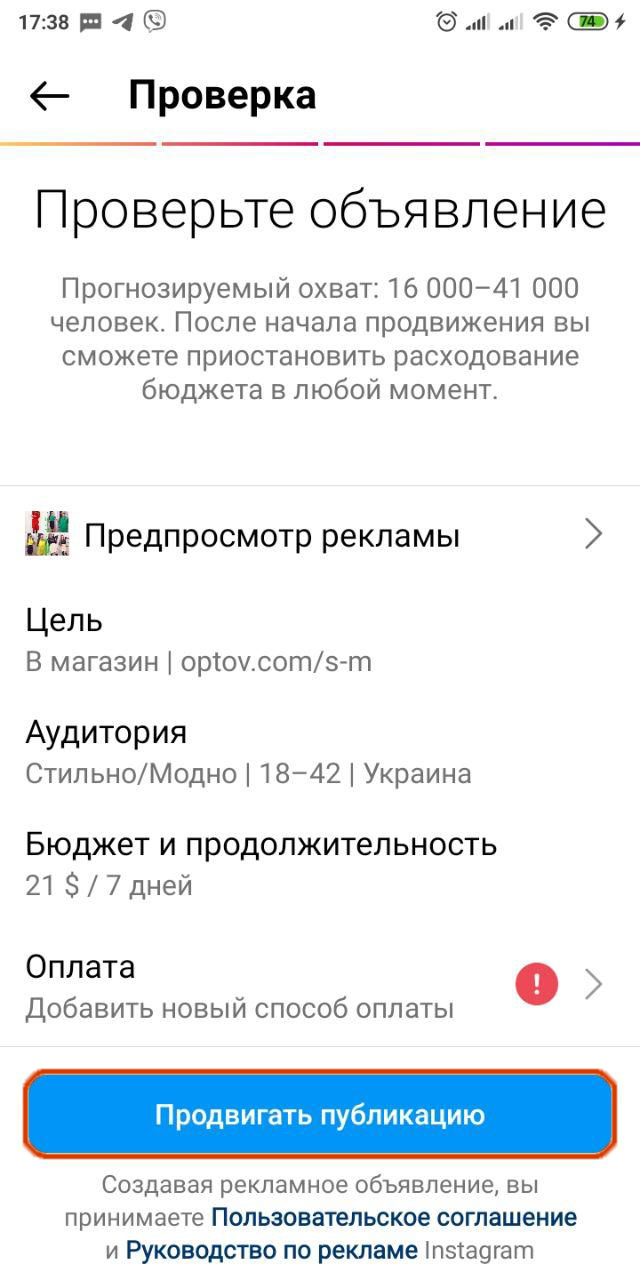Open Предпросмотр рекламы ad preview
Viewport: 640px width, 1280px height.
[x=316, y=536]
